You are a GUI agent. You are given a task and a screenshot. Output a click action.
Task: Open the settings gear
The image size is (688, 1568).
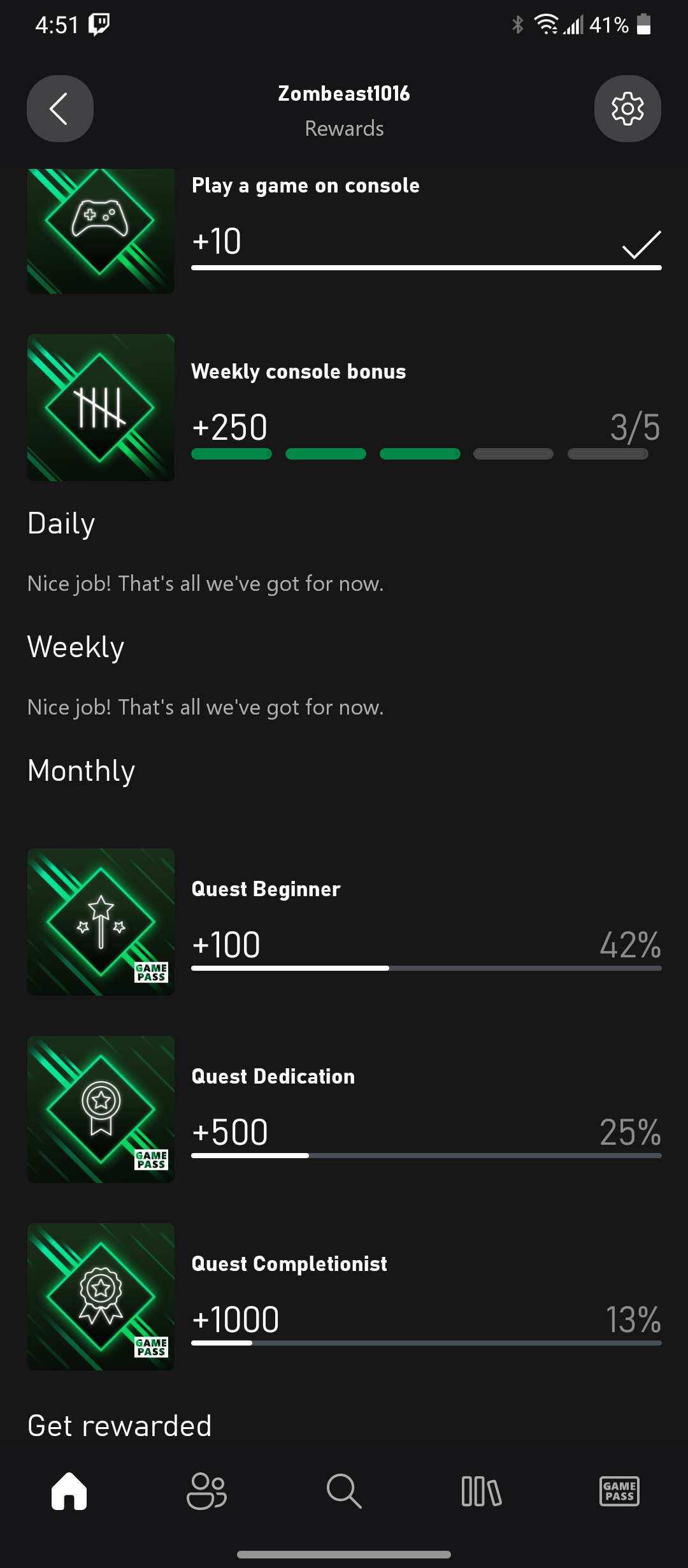627,109
